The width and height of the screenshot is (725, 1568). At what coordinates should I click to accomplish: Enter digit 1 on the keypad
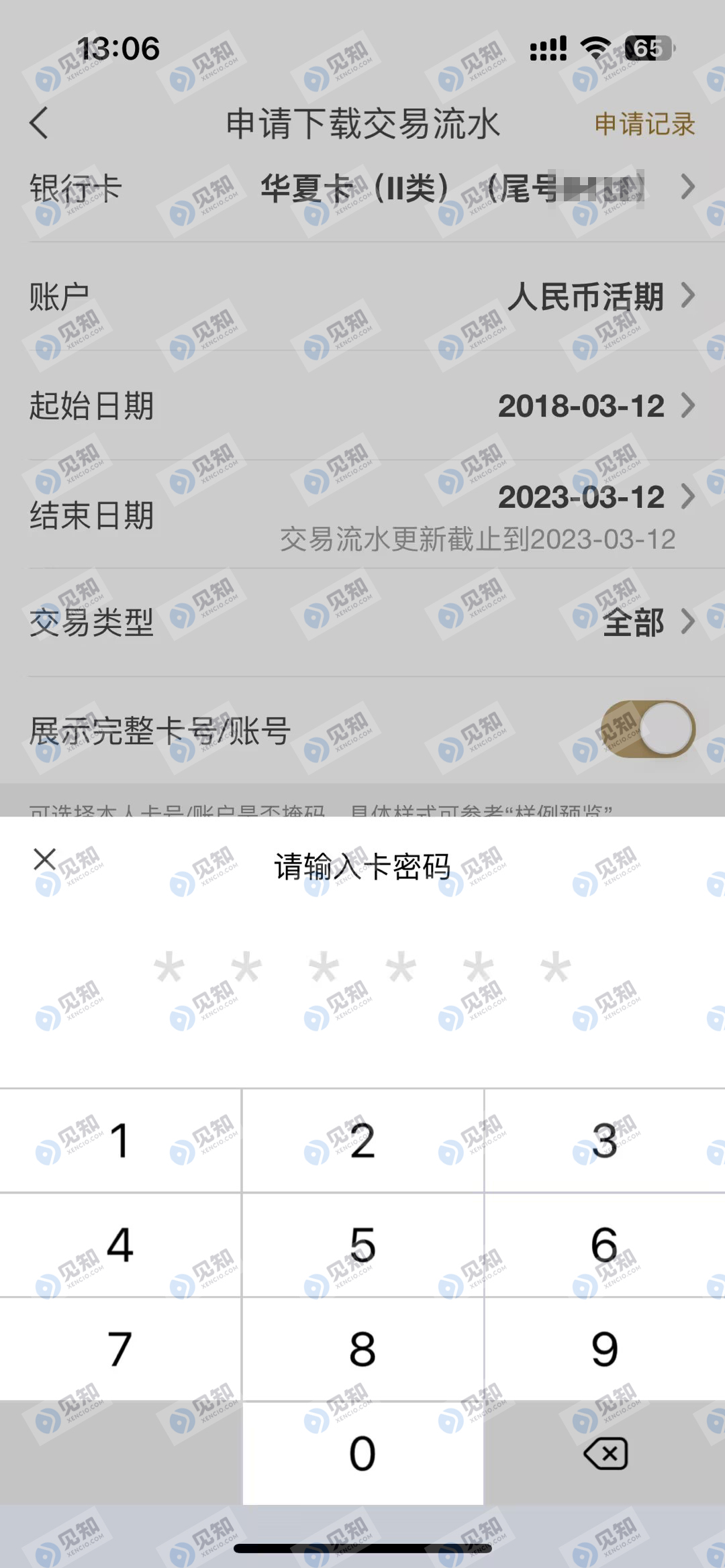coord(120,1141)
